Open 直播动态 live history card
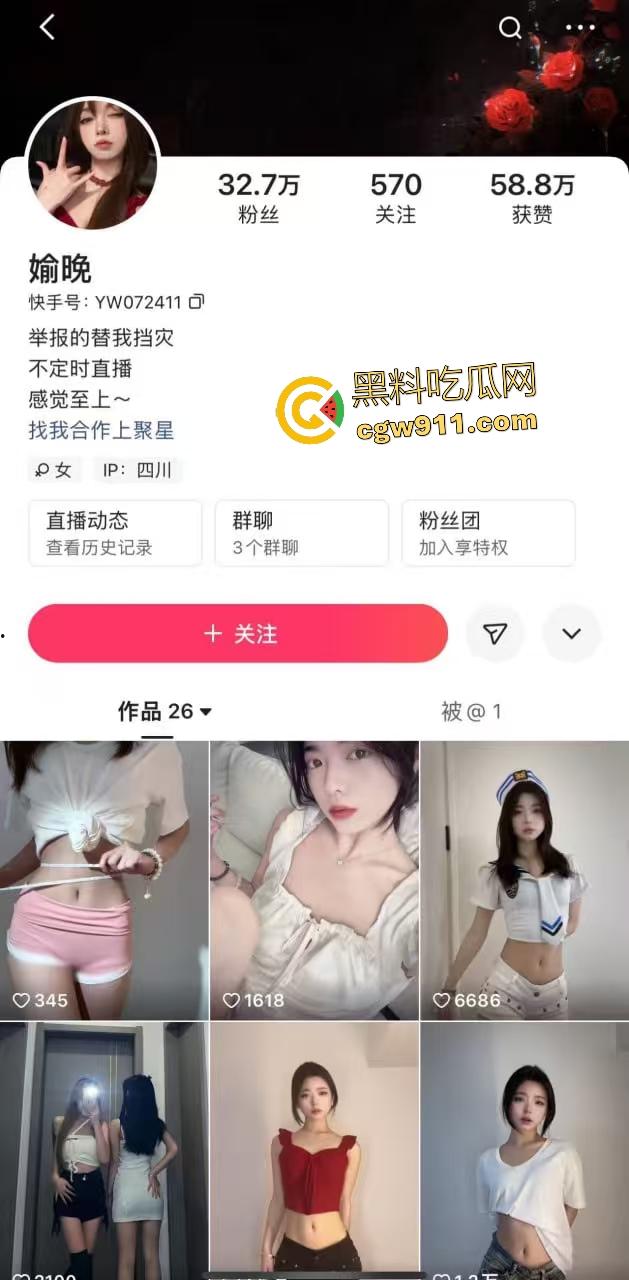Viewport: 629px width, 1280px height. coord(114,533)
